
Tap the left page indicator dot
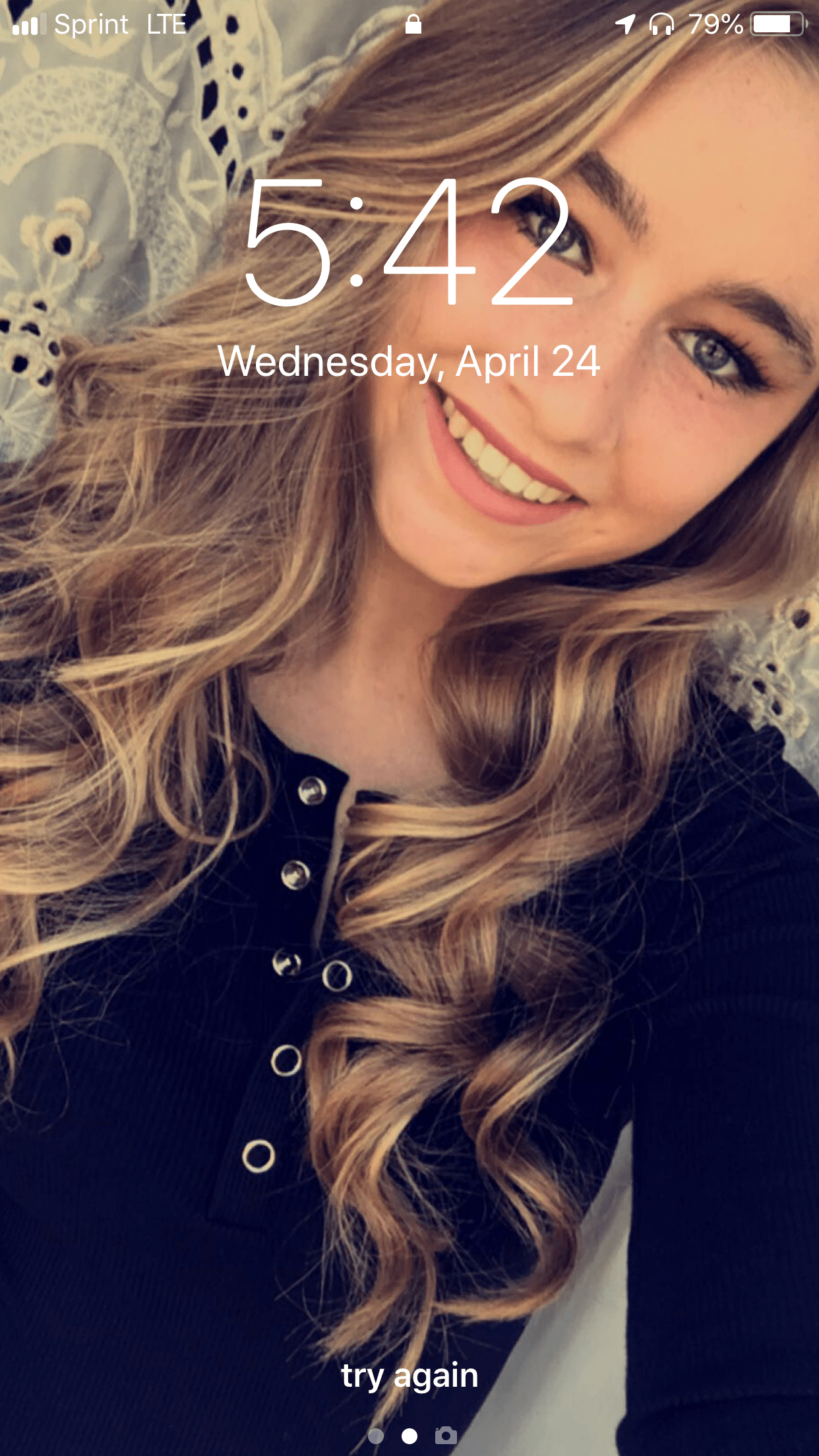click(x=376, y=1436)
